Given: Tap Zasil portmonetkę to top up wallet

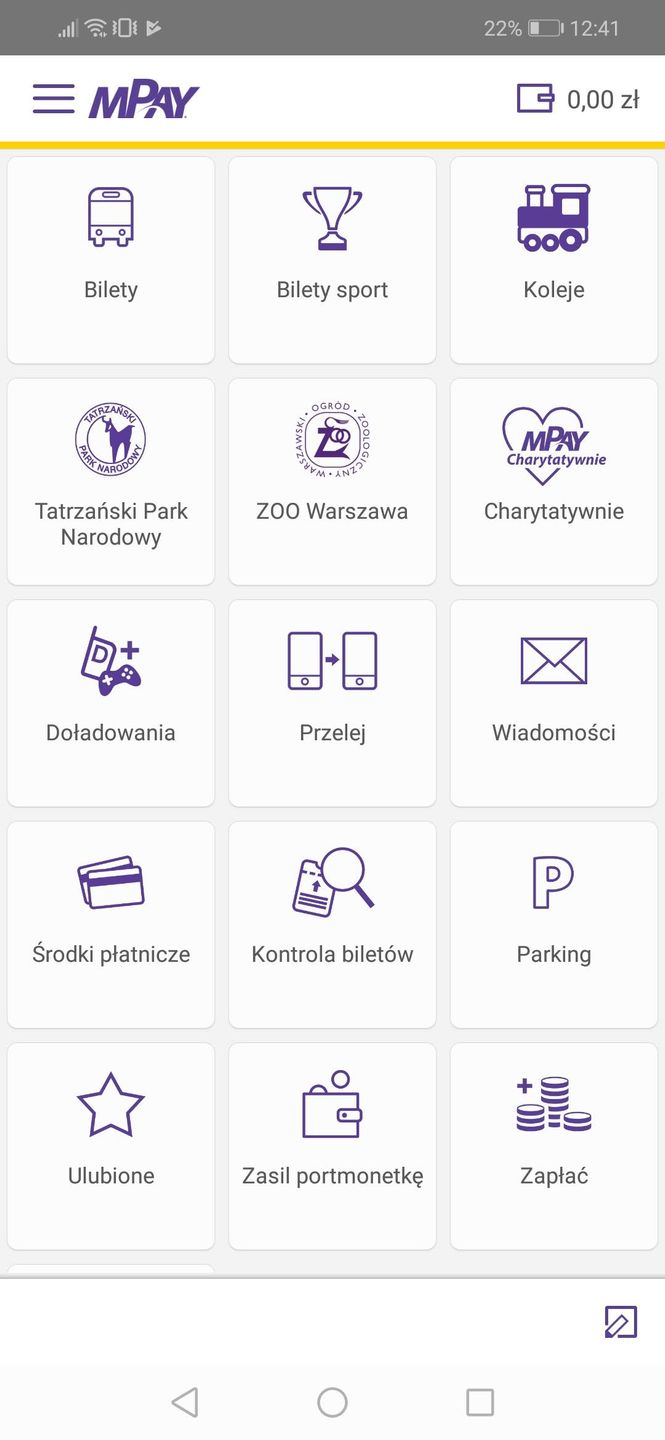Looking at the screenshot, I should pyautogui.click(x=332, y=1146).
